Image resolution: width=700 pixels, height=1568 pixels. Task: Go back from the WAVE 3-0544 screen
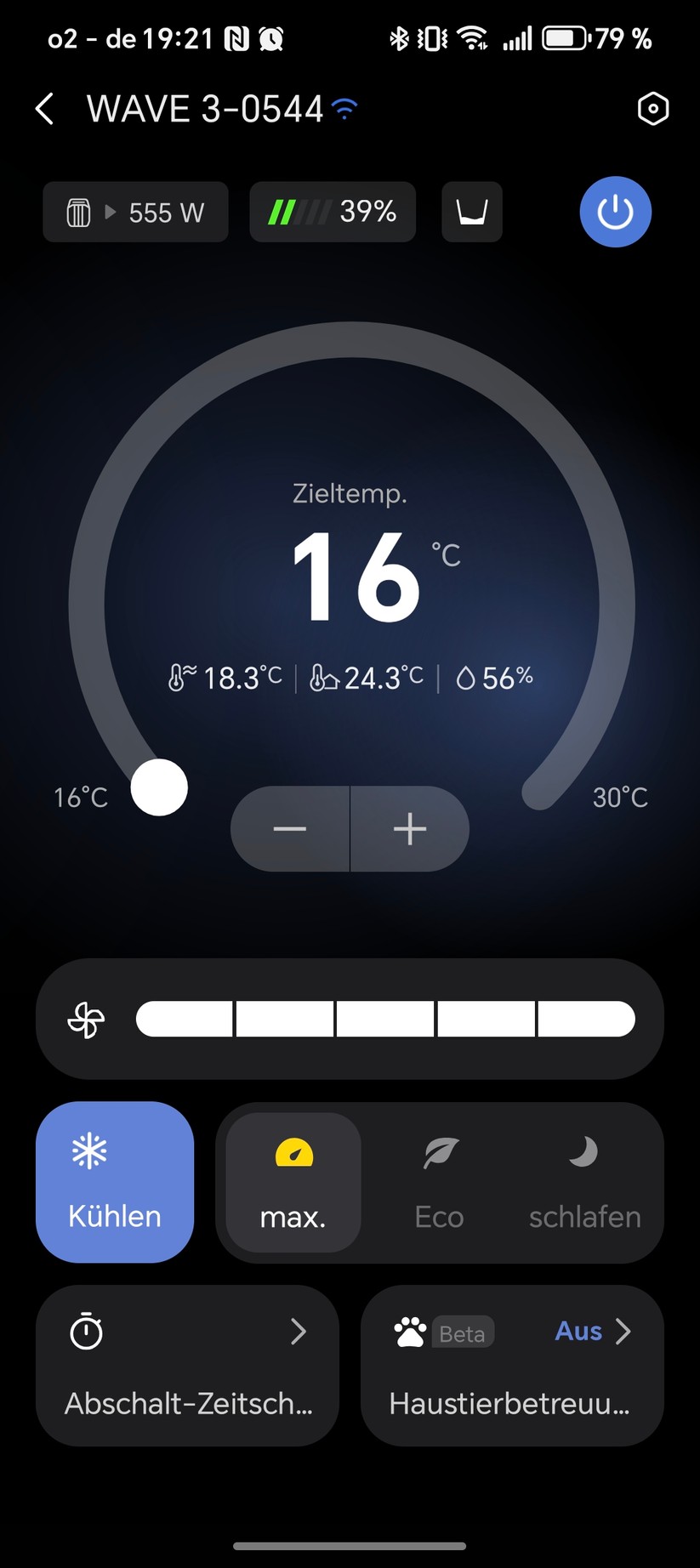(45, 109)
